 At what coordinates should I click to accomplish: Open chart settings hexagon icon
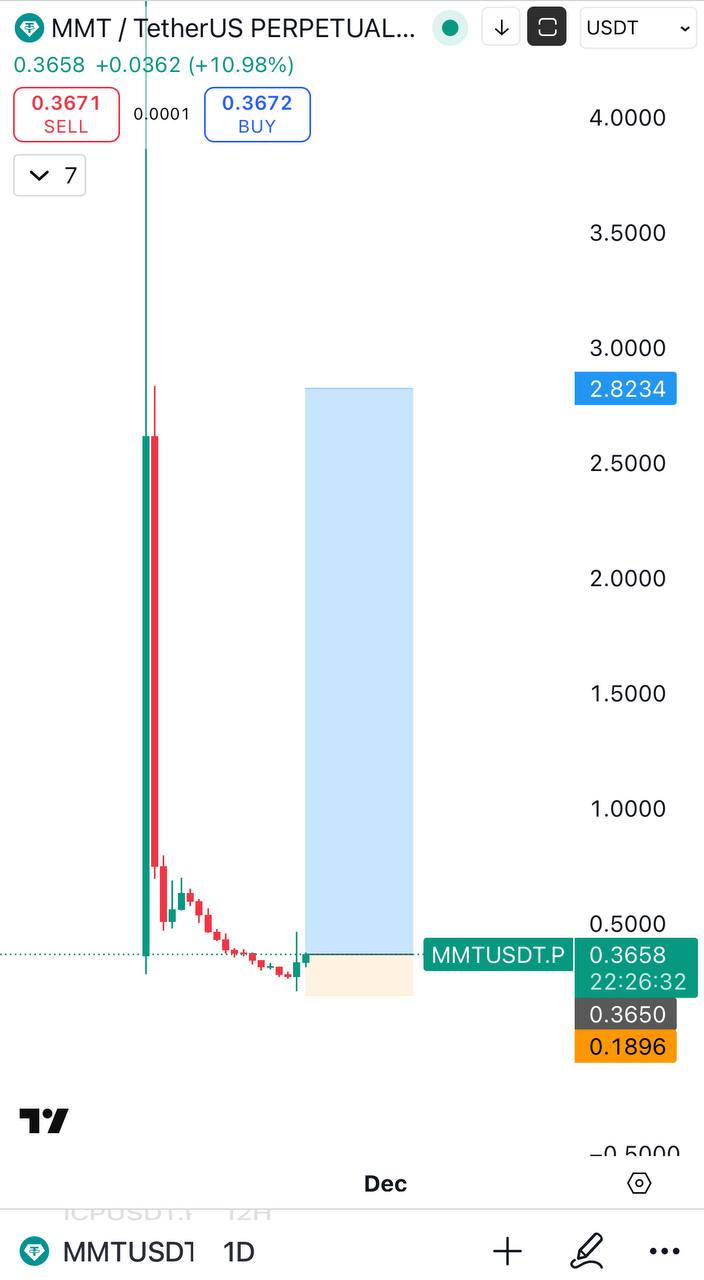(x=639, y=1184)
